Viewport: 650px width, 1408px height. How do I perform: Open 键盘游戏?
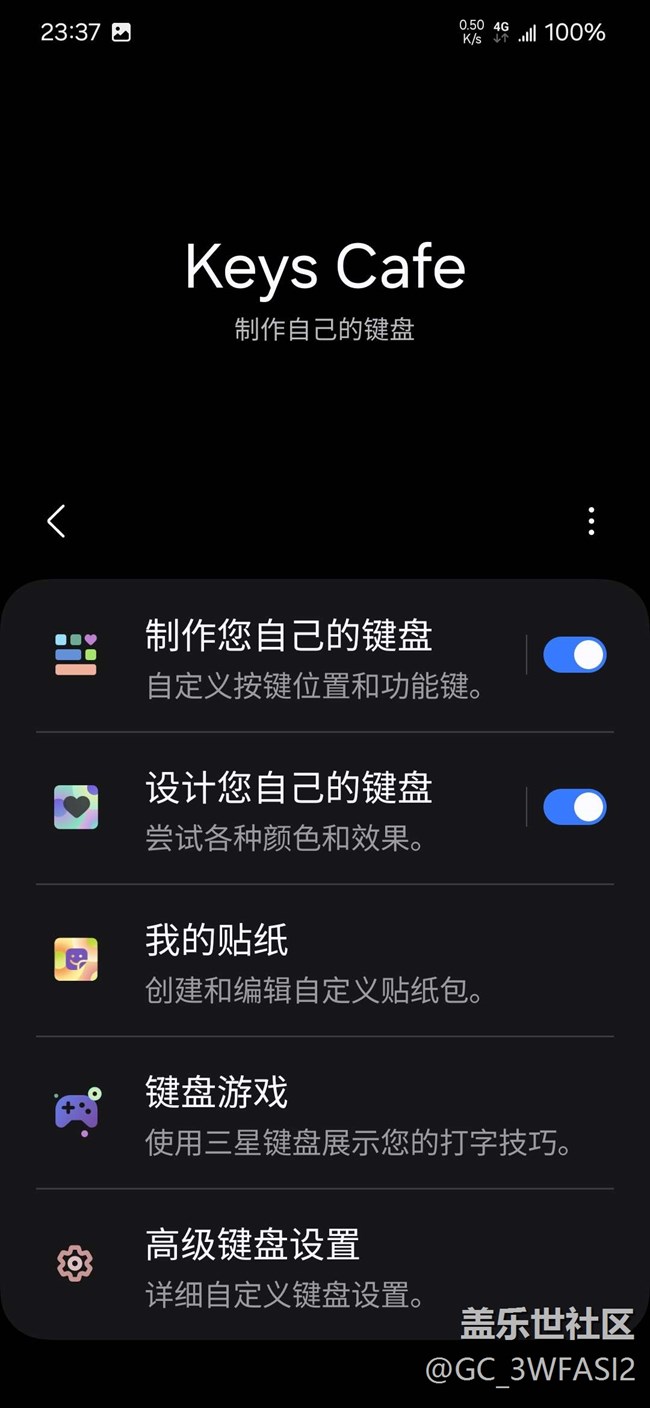(x=315, y=1112)
